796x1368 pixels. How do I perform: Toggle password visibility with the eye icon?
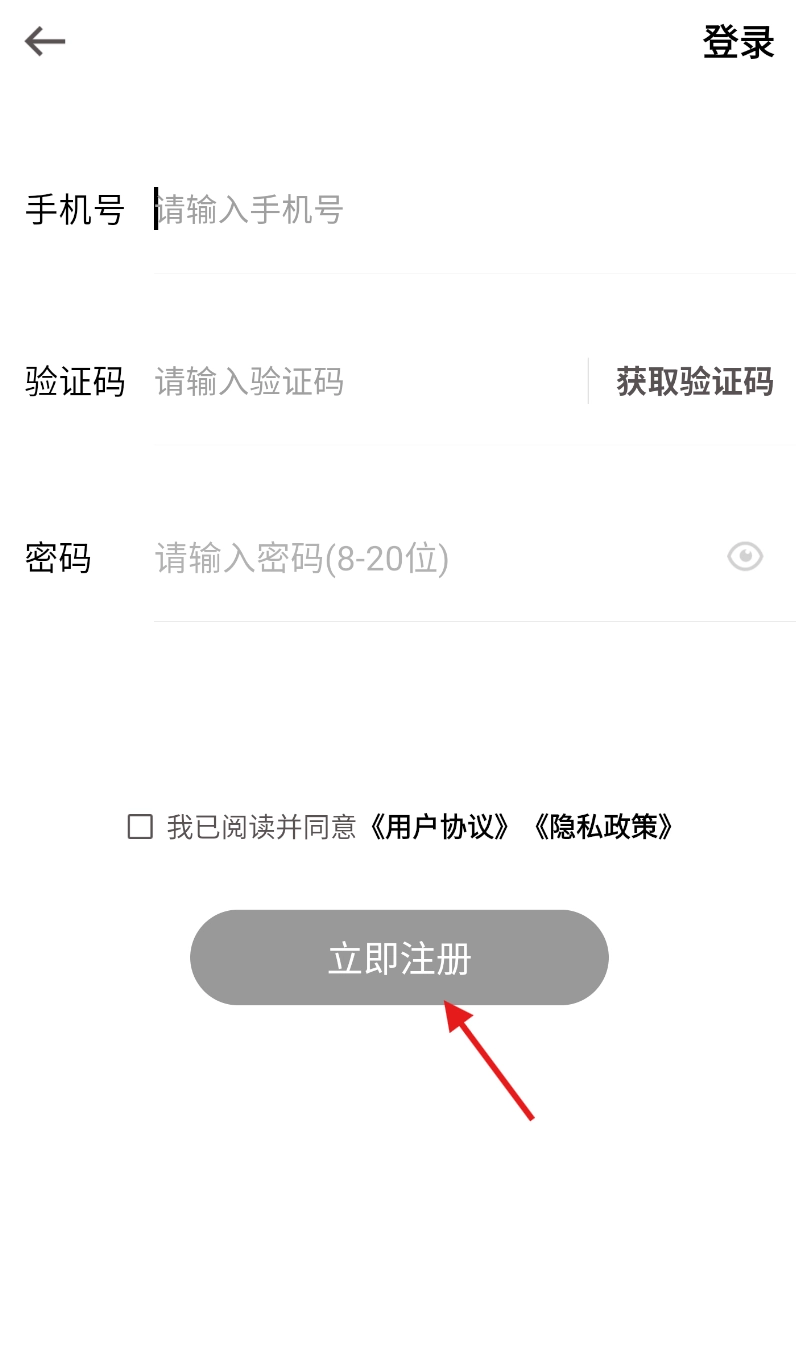tap(745, 556)
